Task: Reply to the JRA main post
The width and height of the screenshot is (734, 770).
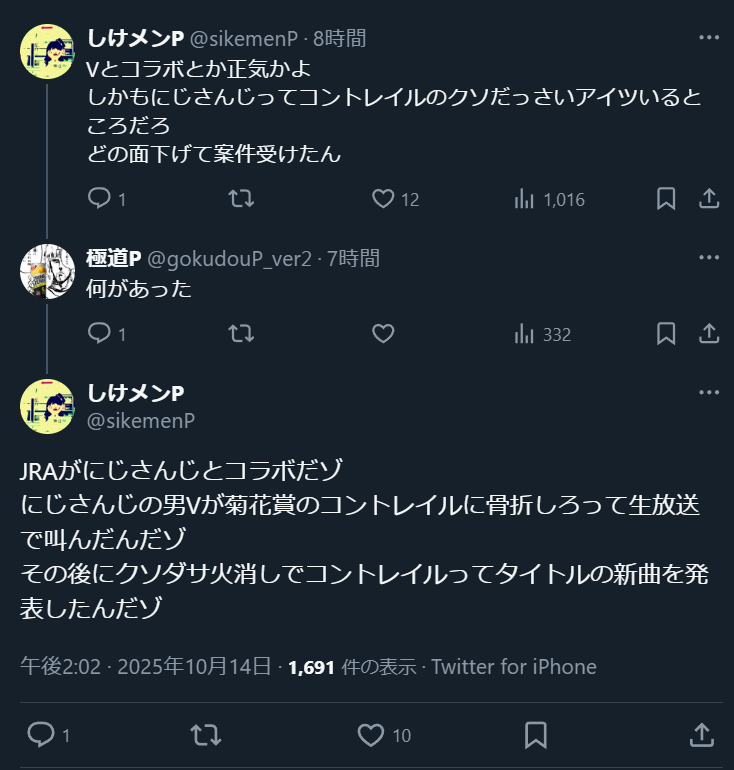Action: [x=40, y=735]
